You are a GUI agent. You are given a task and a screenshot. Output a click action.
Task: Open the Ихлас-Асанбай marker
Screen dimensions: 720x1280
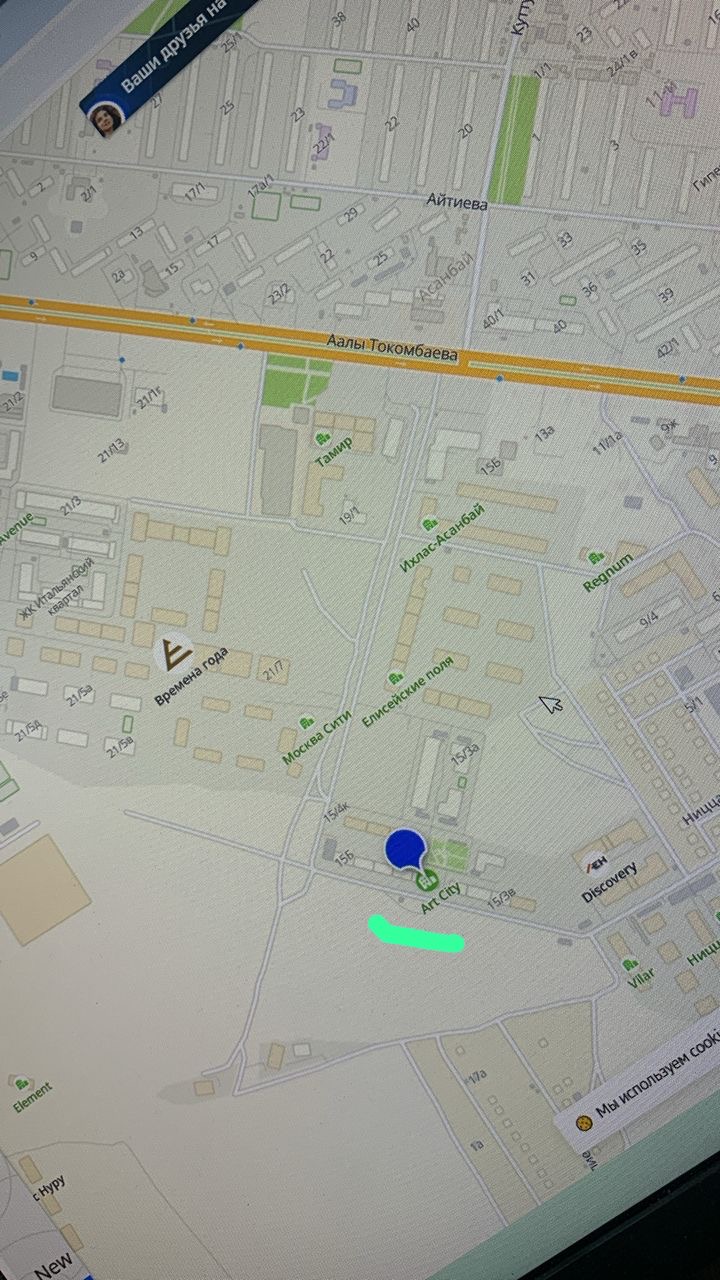430,523
